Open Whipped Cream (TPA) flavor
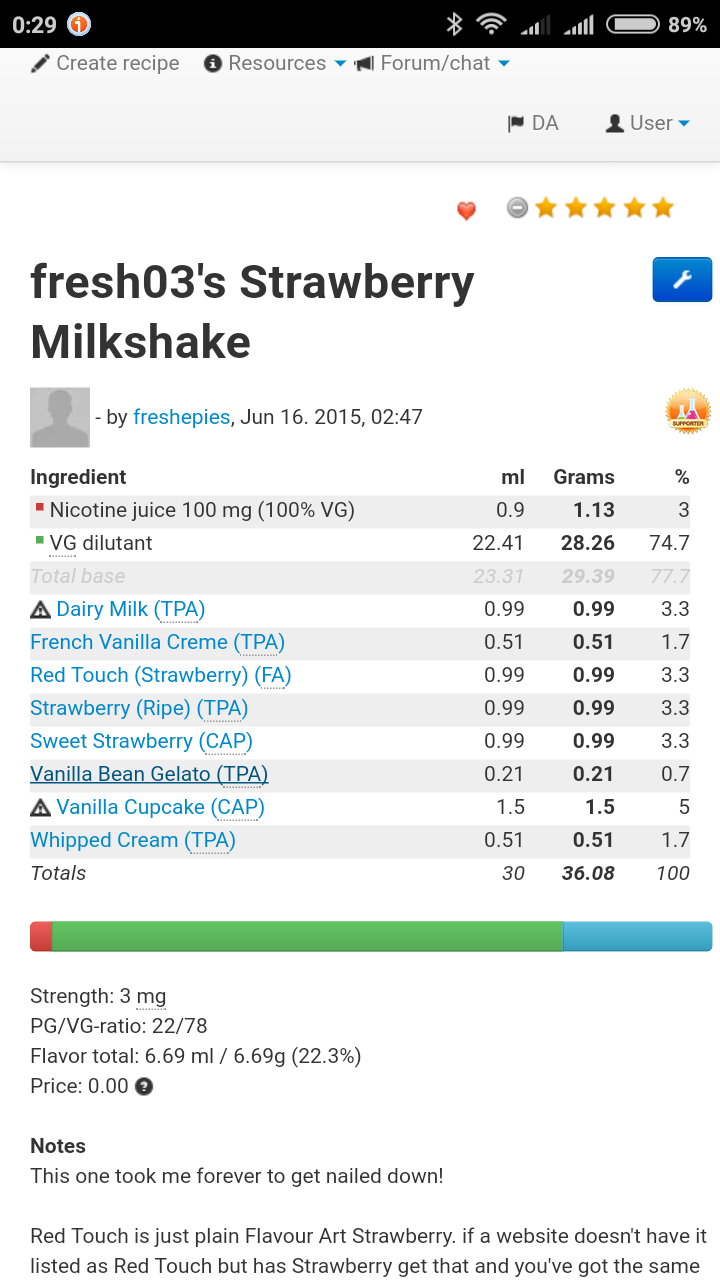 tap(133, 840)
